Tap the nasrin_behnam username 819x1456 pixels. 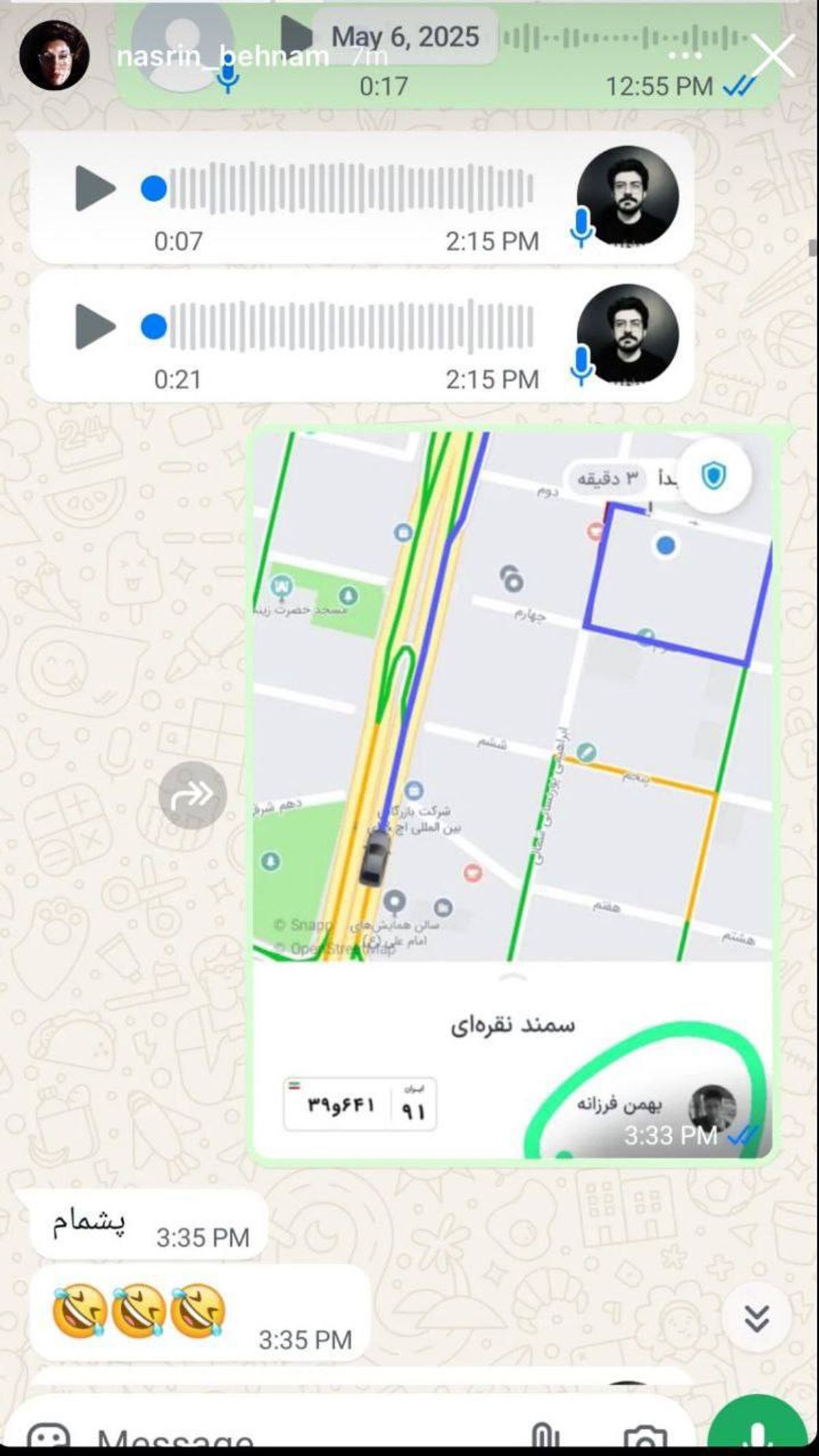click(222, 56)
